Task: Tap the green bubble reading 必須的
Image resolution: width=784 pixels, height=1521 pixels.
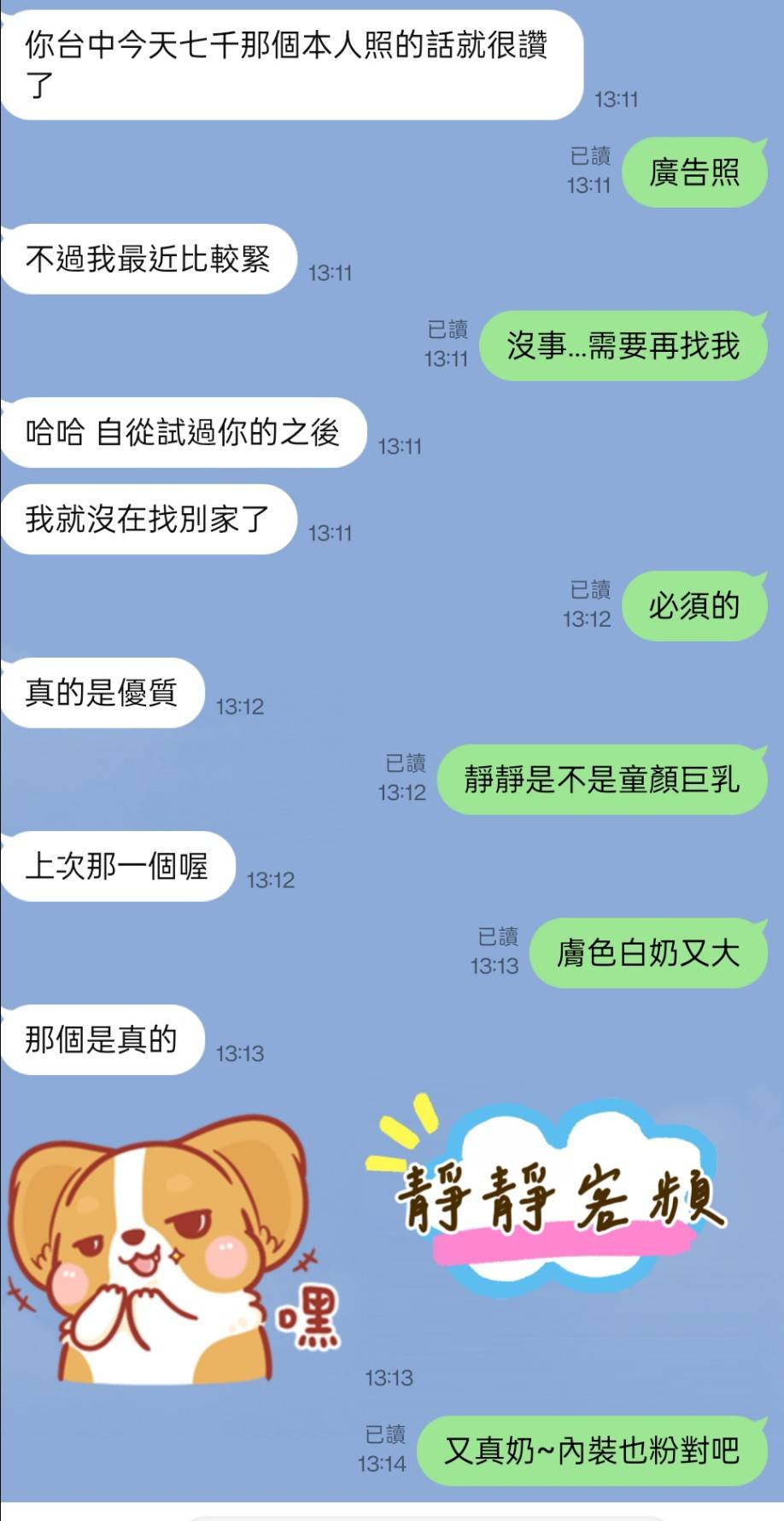Action: pos(693,606)
